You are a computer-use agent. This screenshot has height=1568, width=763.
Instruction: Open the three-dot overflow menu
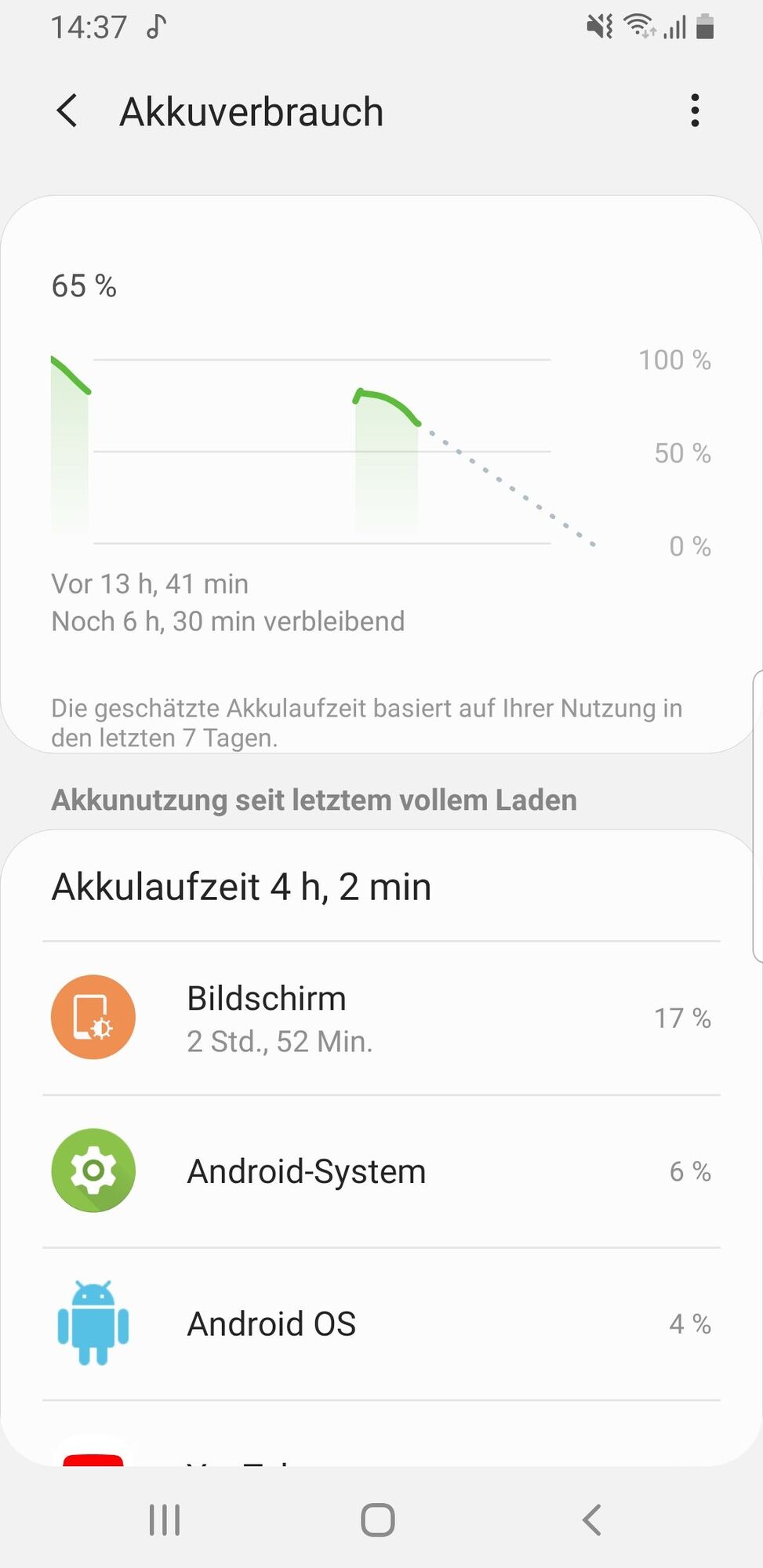695,111
